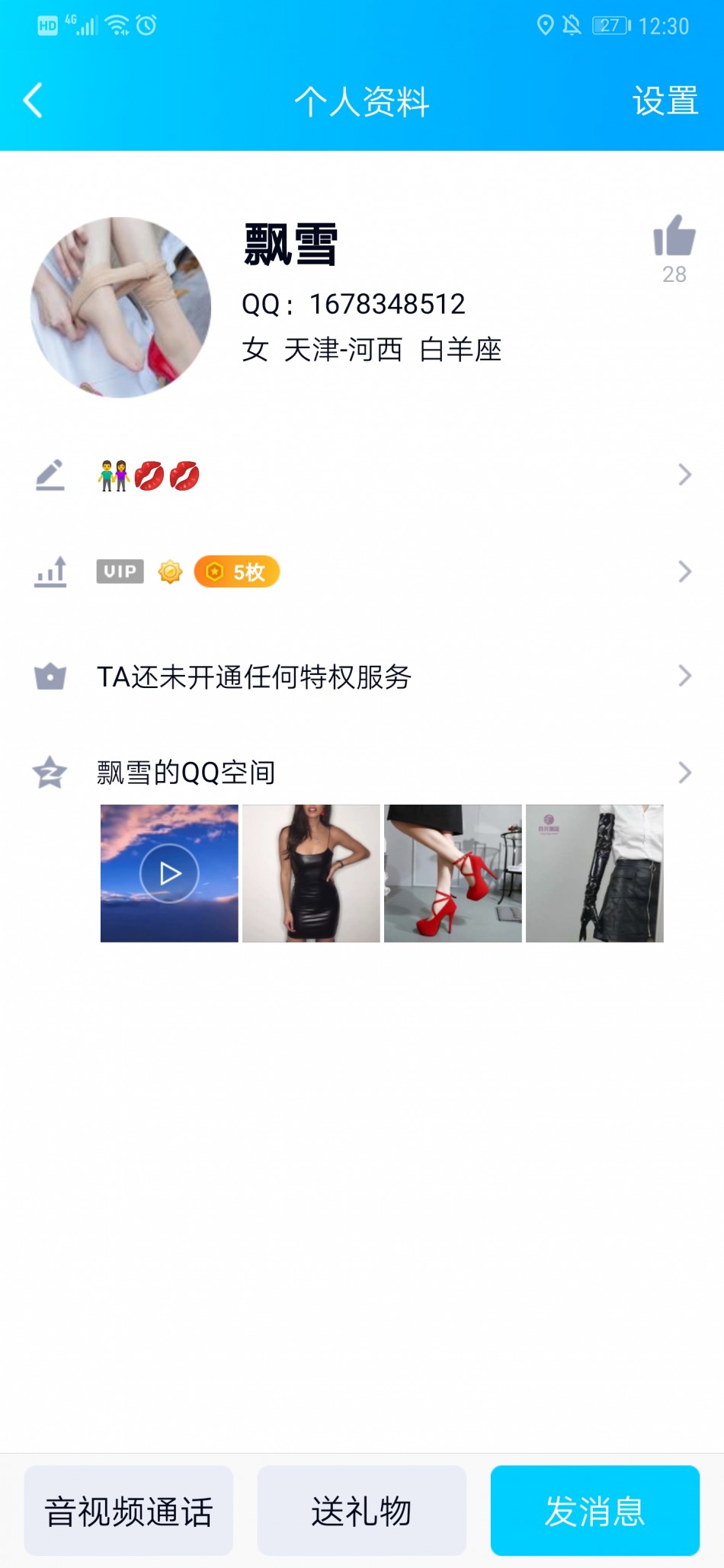Open the VIP level and 5枚 medals row
Viewport: 724px width, 1568px height.
coord(362,571)
